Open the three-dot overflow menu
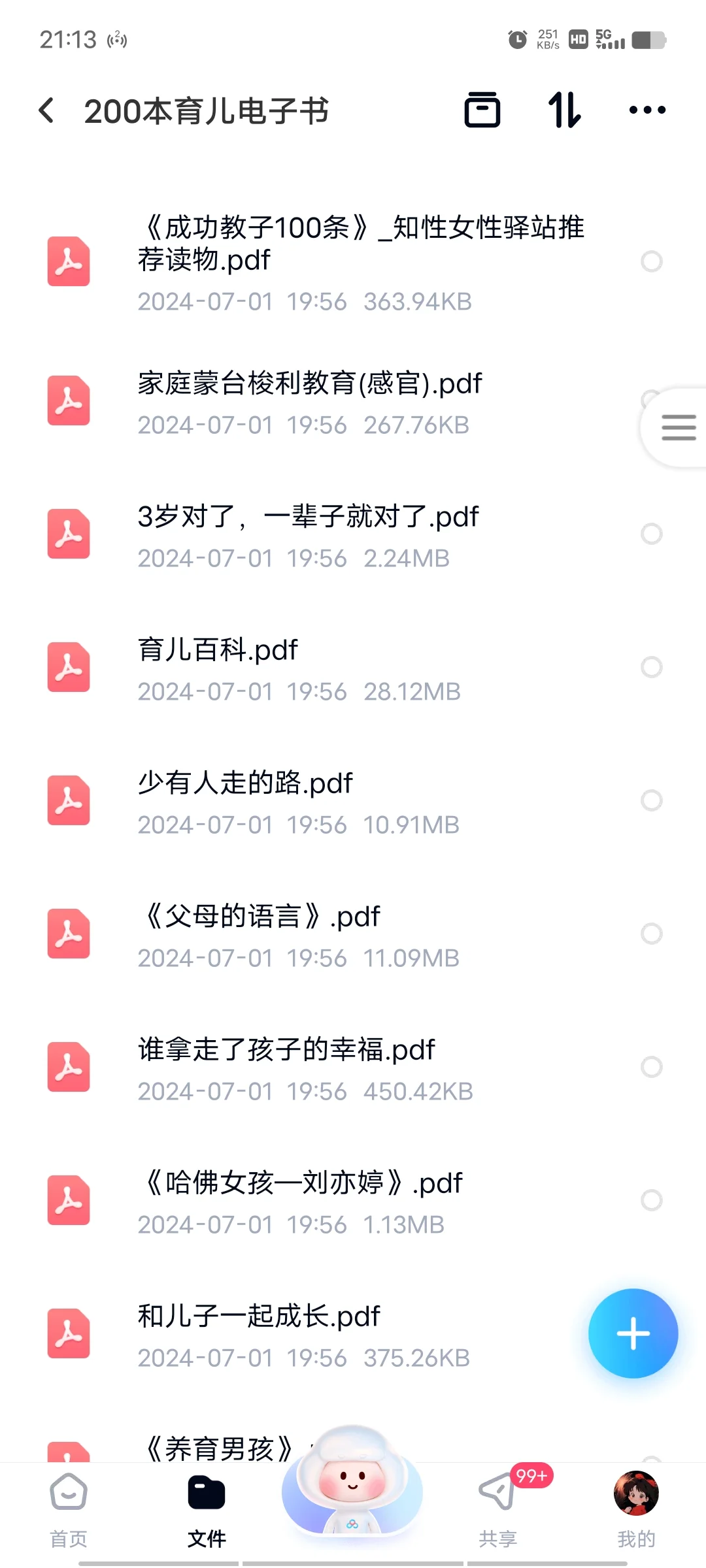 coord(647,110)
